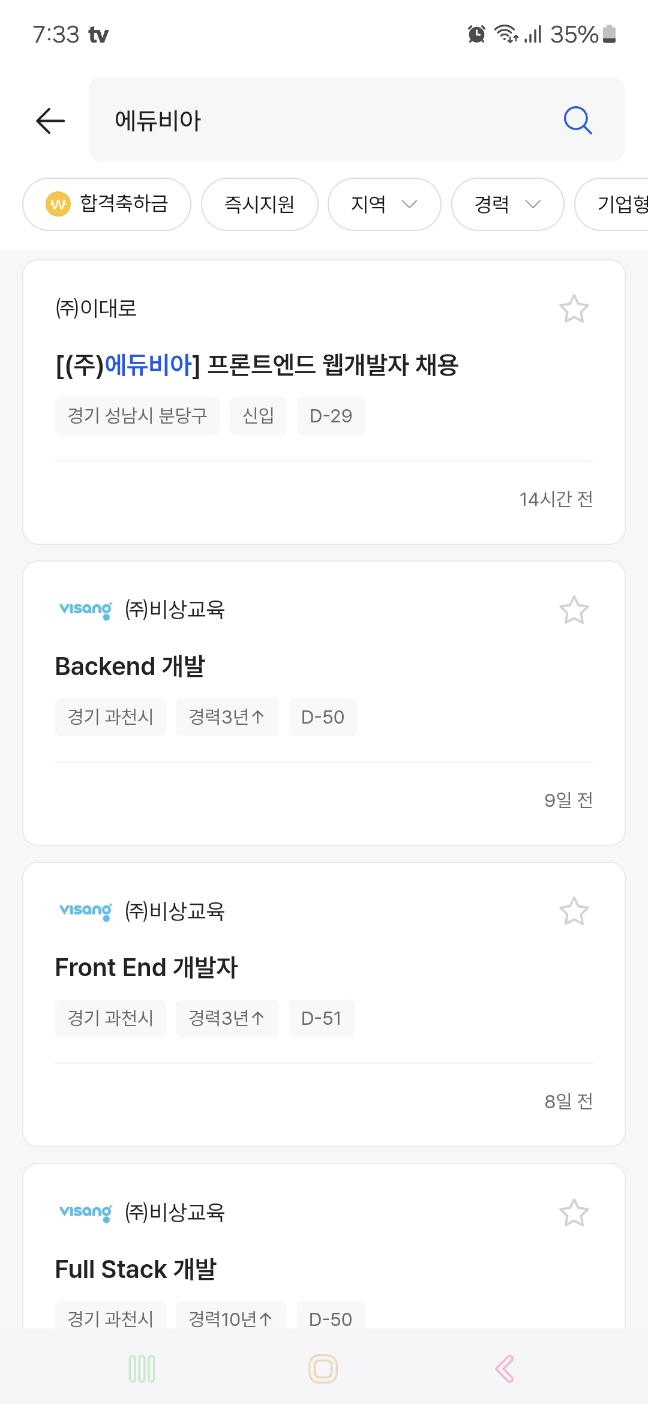Expand the 지역 dropdown filter
The height and width of the screenshot is (1404, 648).
pyautogui.click(x=384, y=204)
